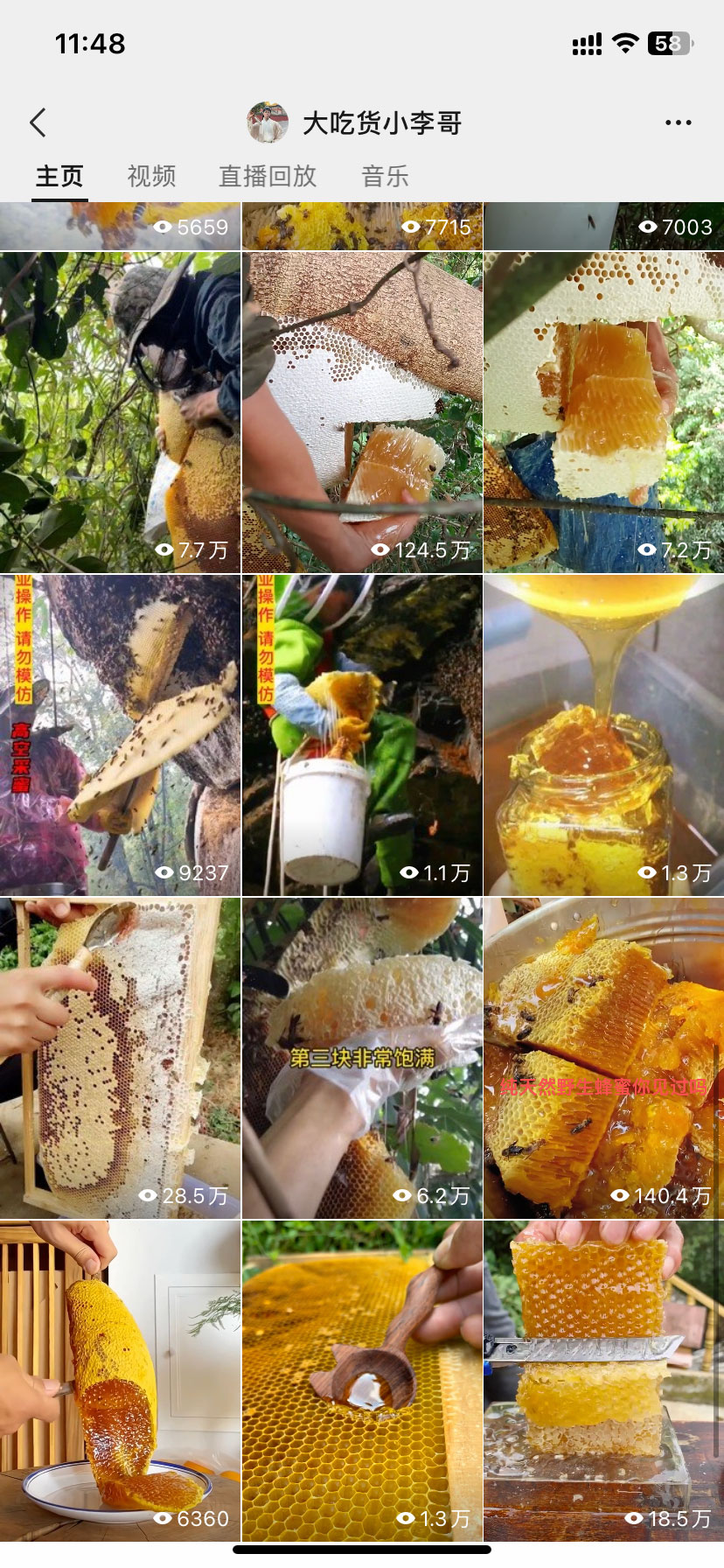Viewport: 724px width, 1568px height.
Task: Return to the 主页 tab
Action: [58, 176]
